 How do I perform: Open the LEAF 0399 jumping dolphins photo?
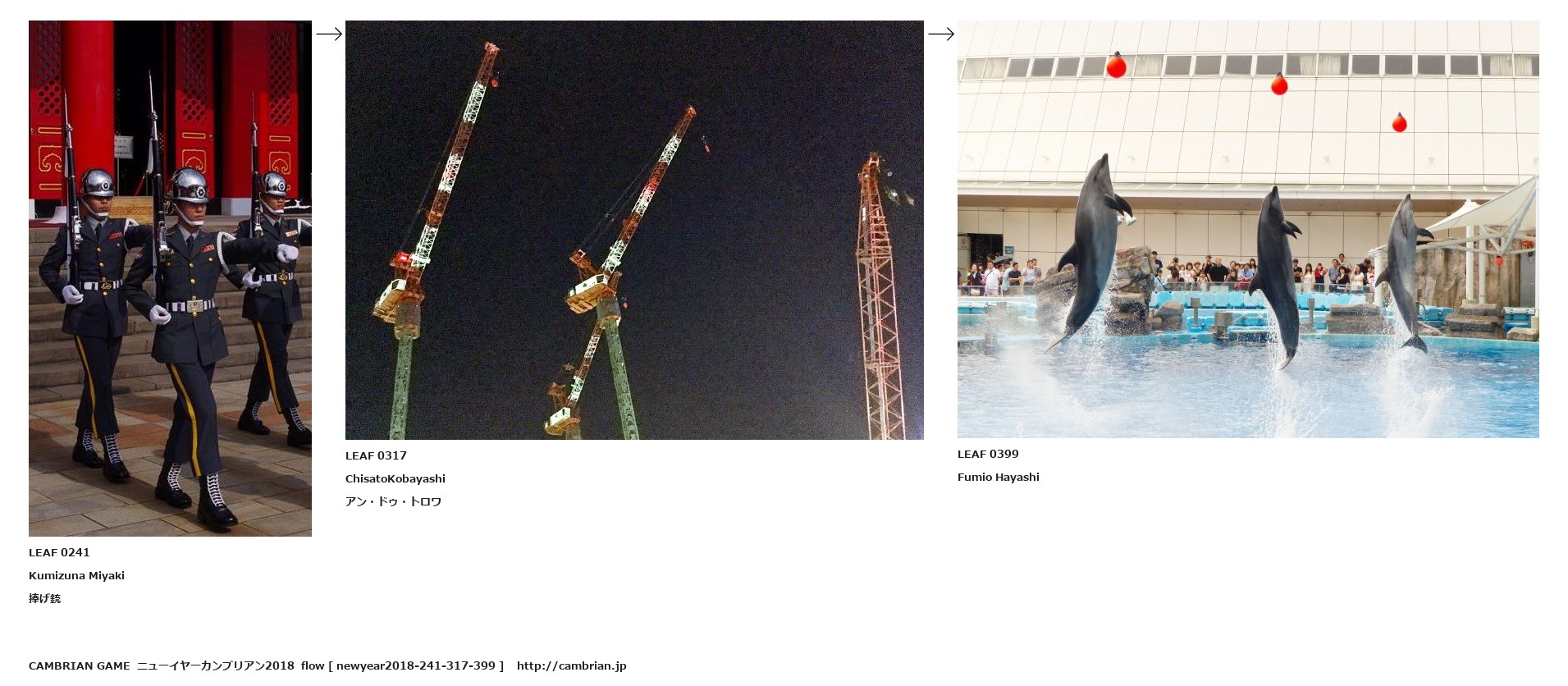pyautogui.click(x=1247, y=229)
